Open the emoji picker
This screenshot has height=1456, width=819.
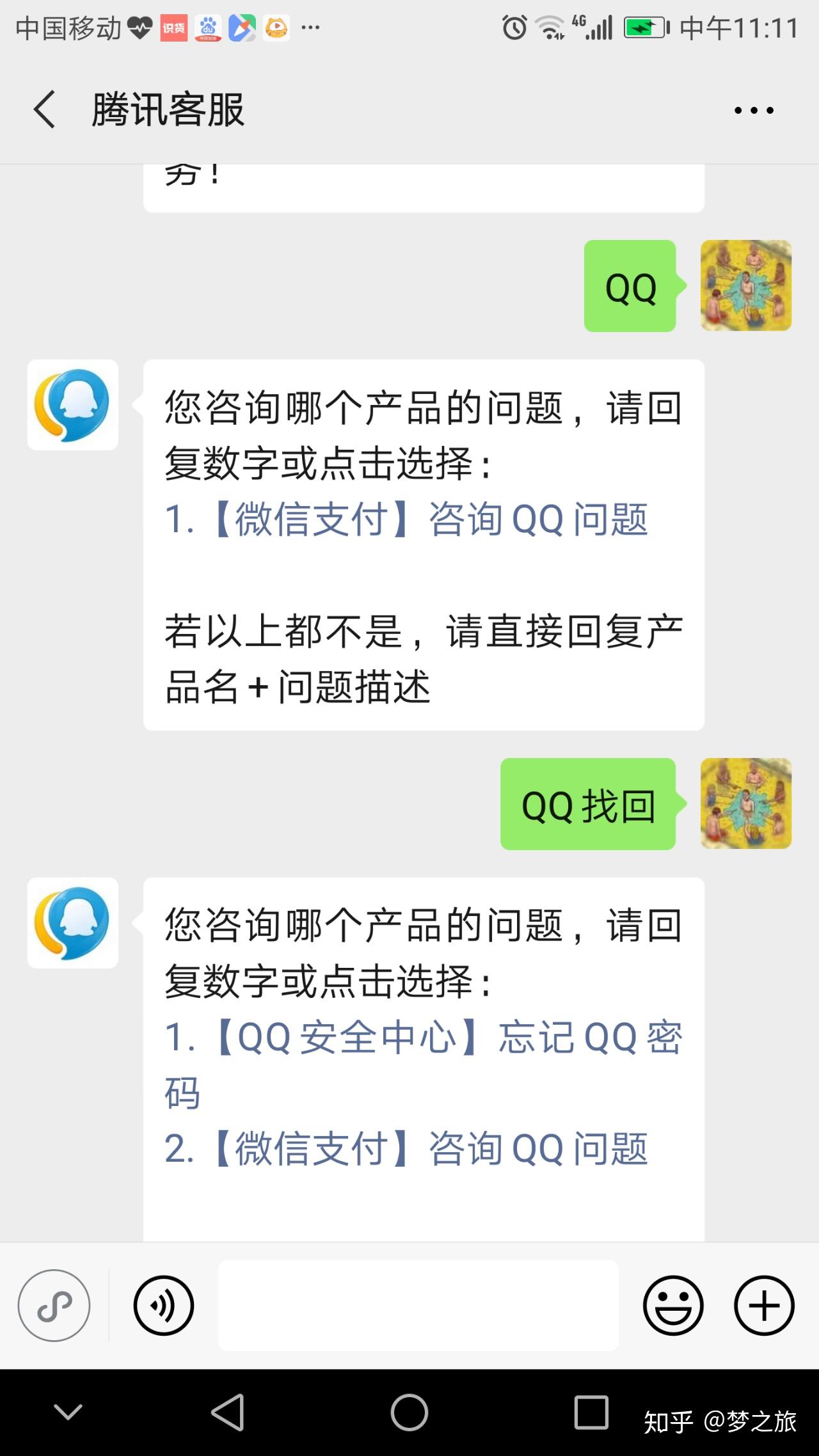click(x=673, y=1306)
